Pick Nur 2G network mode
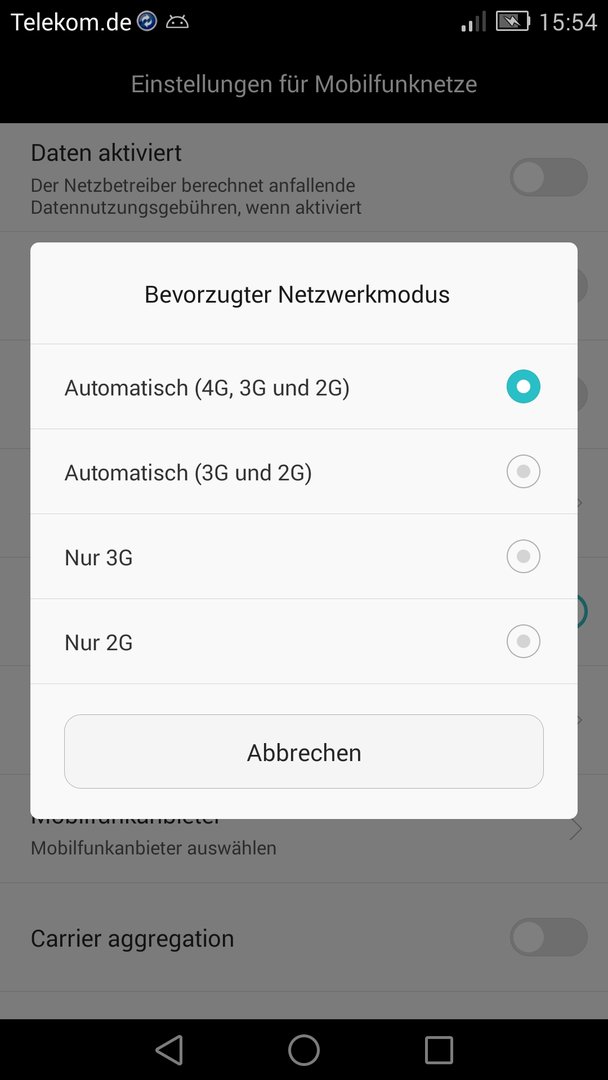Screen dimensions: 608x1080 [x=304, y=642]
